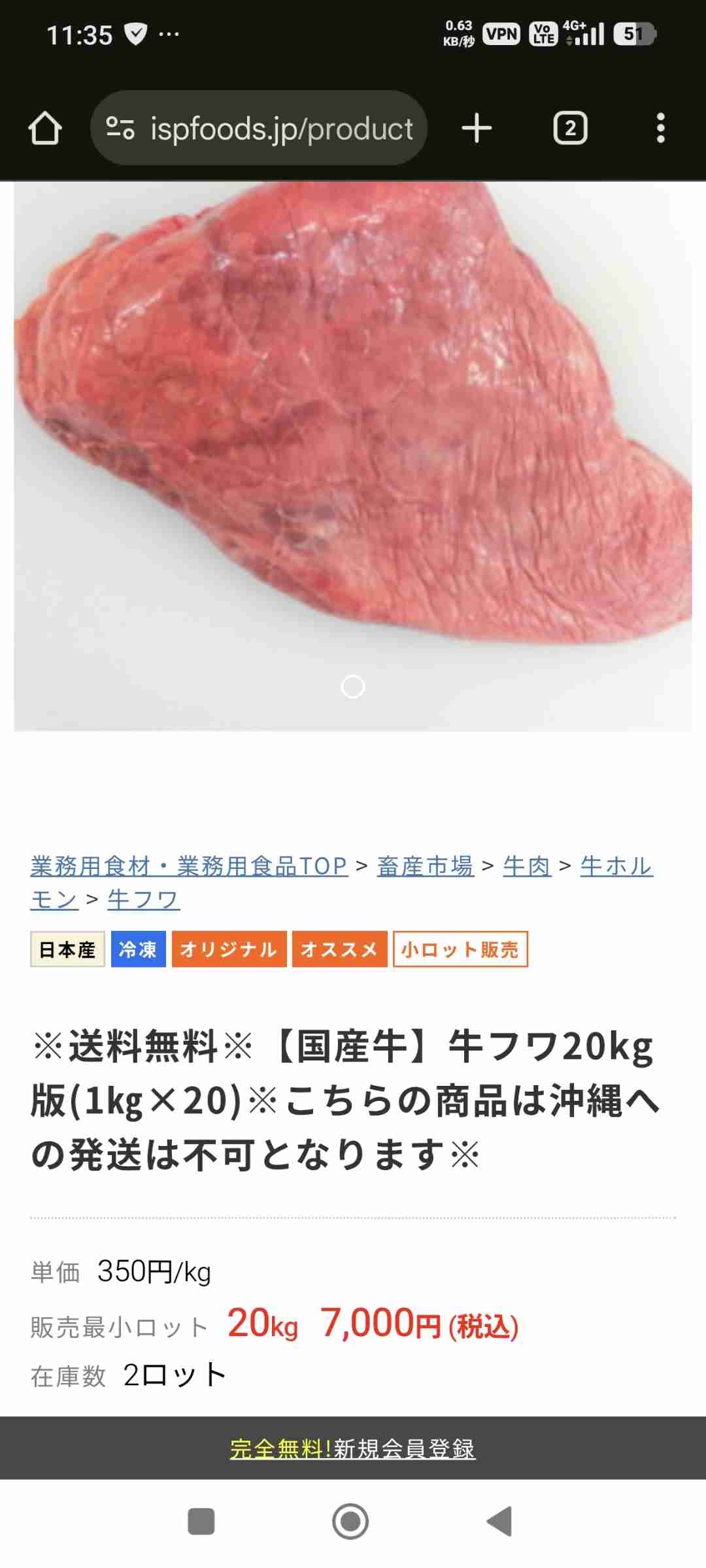Go to the 畜産市場 category
This screenshot has height=1568, width=706.
coord(425,866)
